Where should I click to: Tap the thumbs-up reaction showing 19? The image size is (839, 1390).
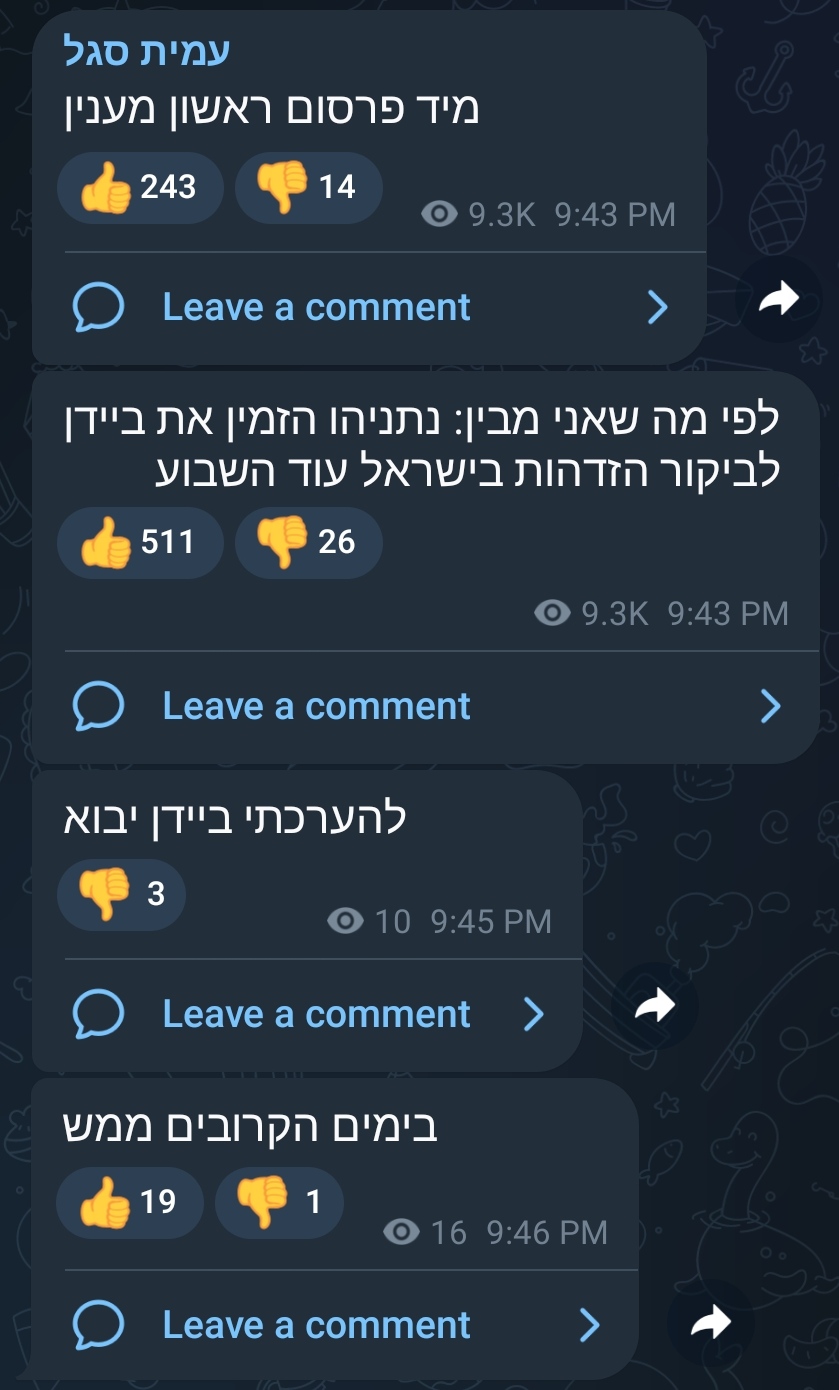[130, 1202]
